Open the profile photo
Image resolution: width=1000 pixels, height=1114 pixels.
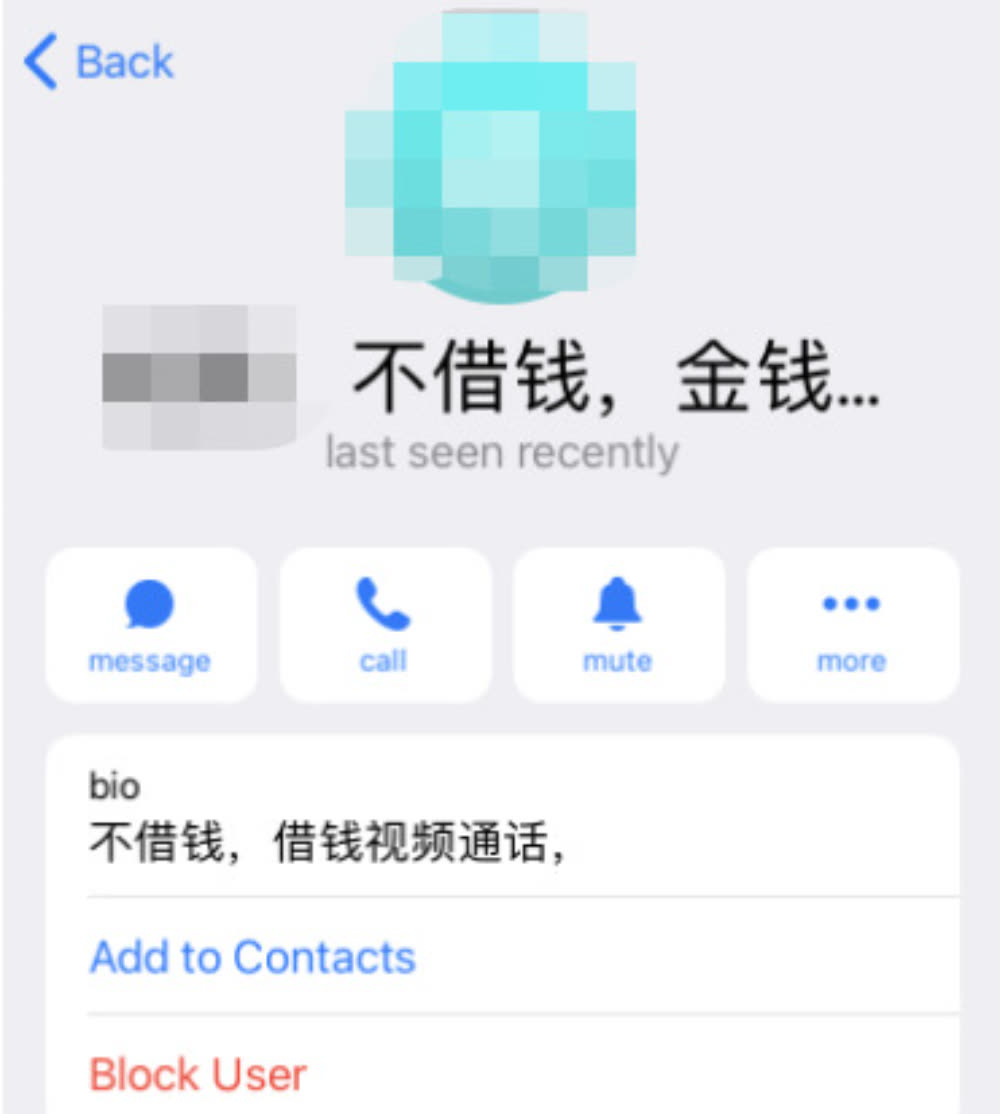tap(491, 155)
